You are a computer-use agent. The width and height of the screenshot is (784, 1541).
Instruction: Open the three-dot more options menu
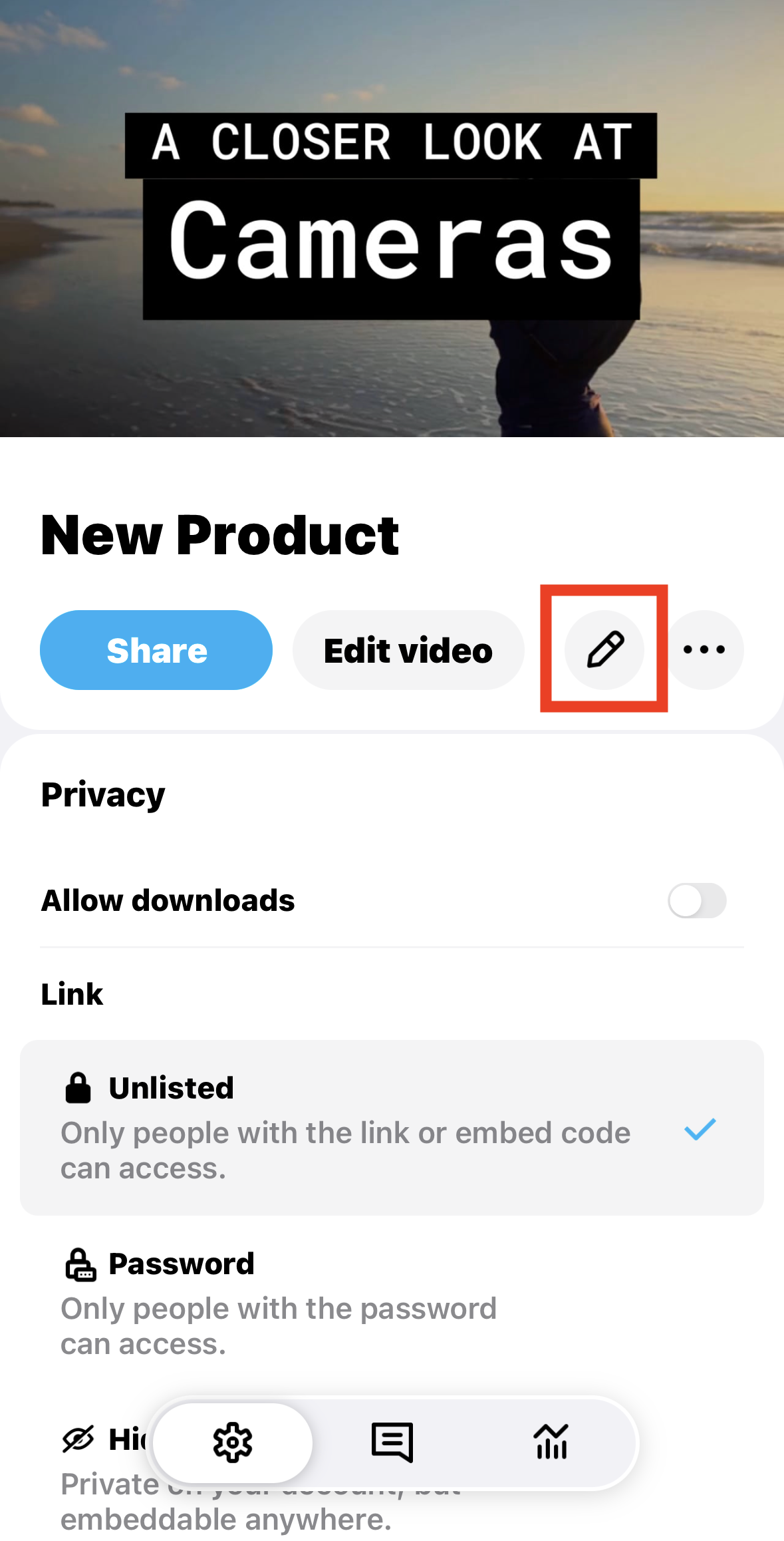coord(705,649)
